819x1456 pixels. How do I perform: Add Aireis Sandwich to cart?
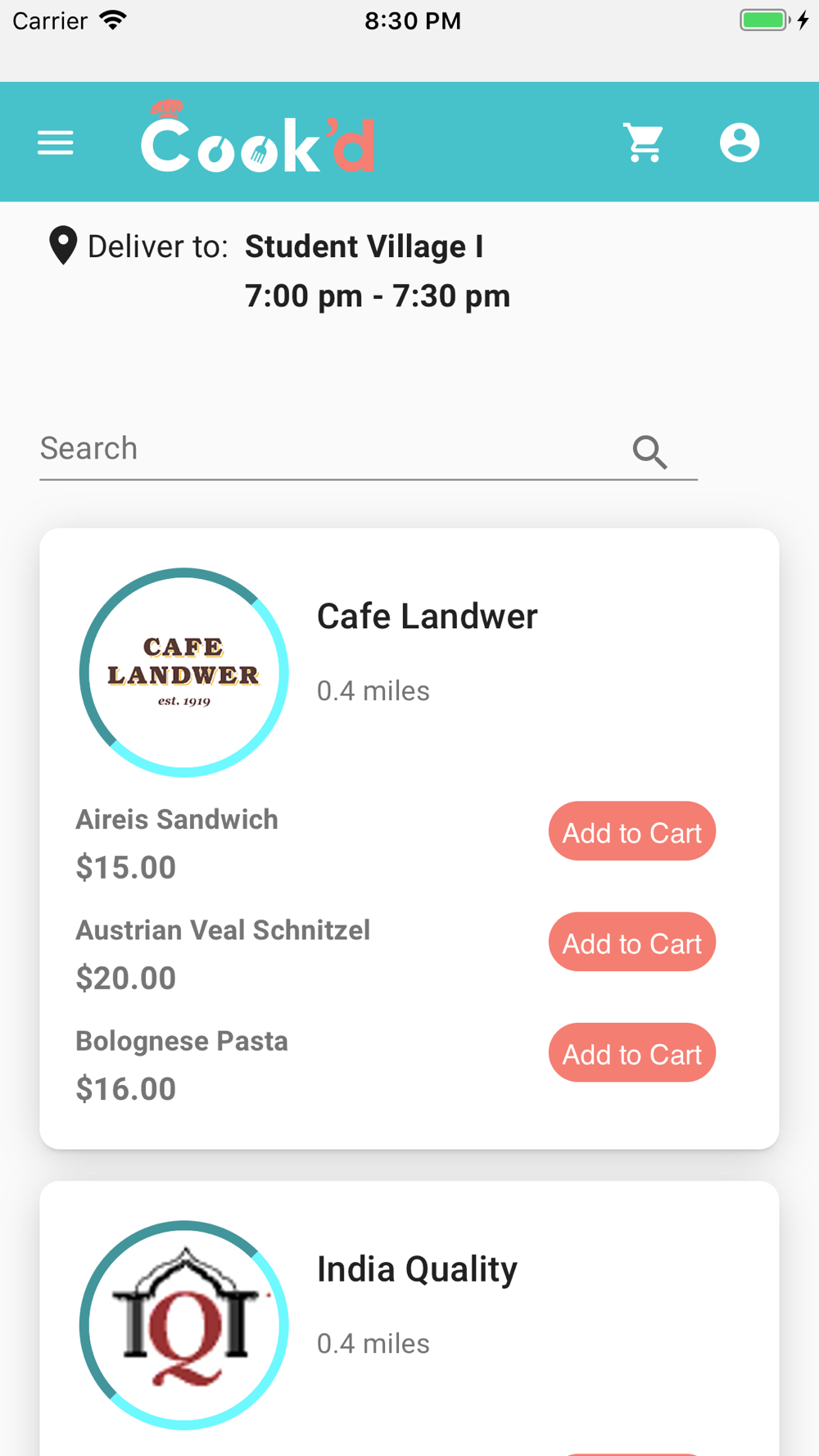pyautogui.click(x=632, y=831)
